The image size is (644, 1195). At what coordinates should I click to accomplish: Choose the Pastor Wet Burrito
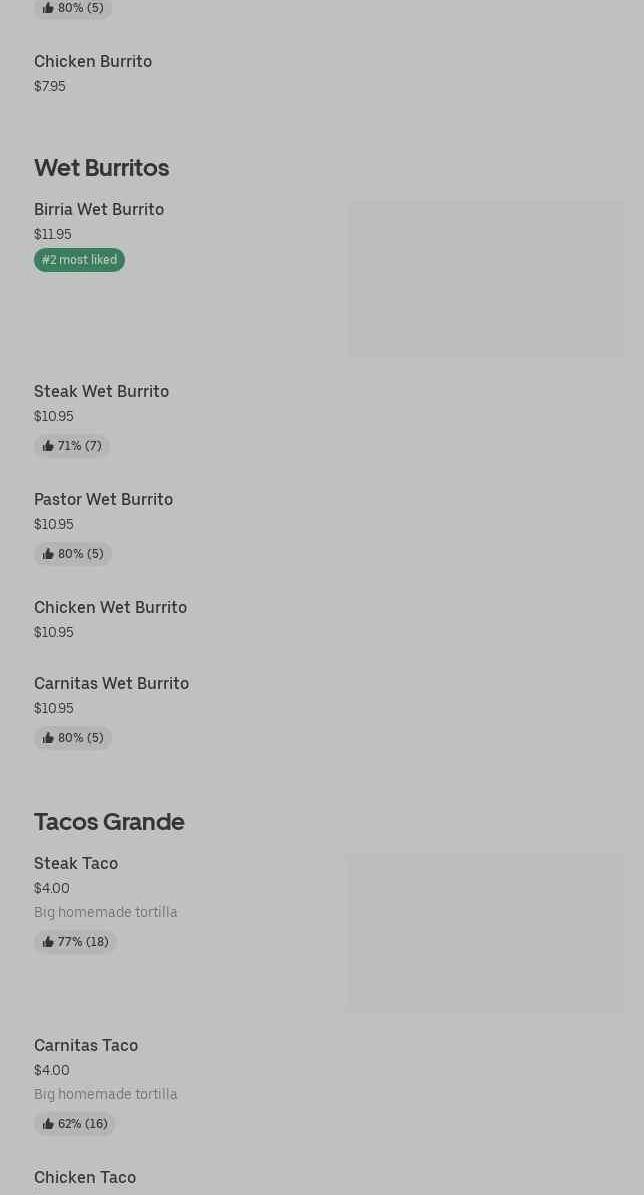(103, 500)
